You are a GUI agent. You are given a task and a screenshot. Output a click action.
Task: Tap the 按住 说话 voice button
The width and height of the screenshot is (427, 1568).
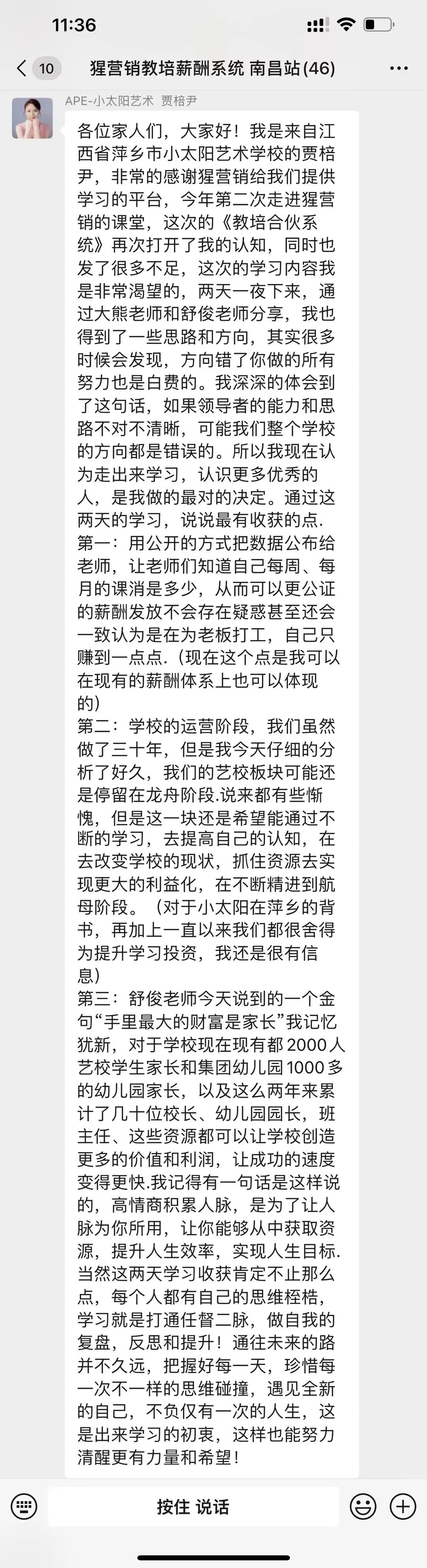point(193,1506)
